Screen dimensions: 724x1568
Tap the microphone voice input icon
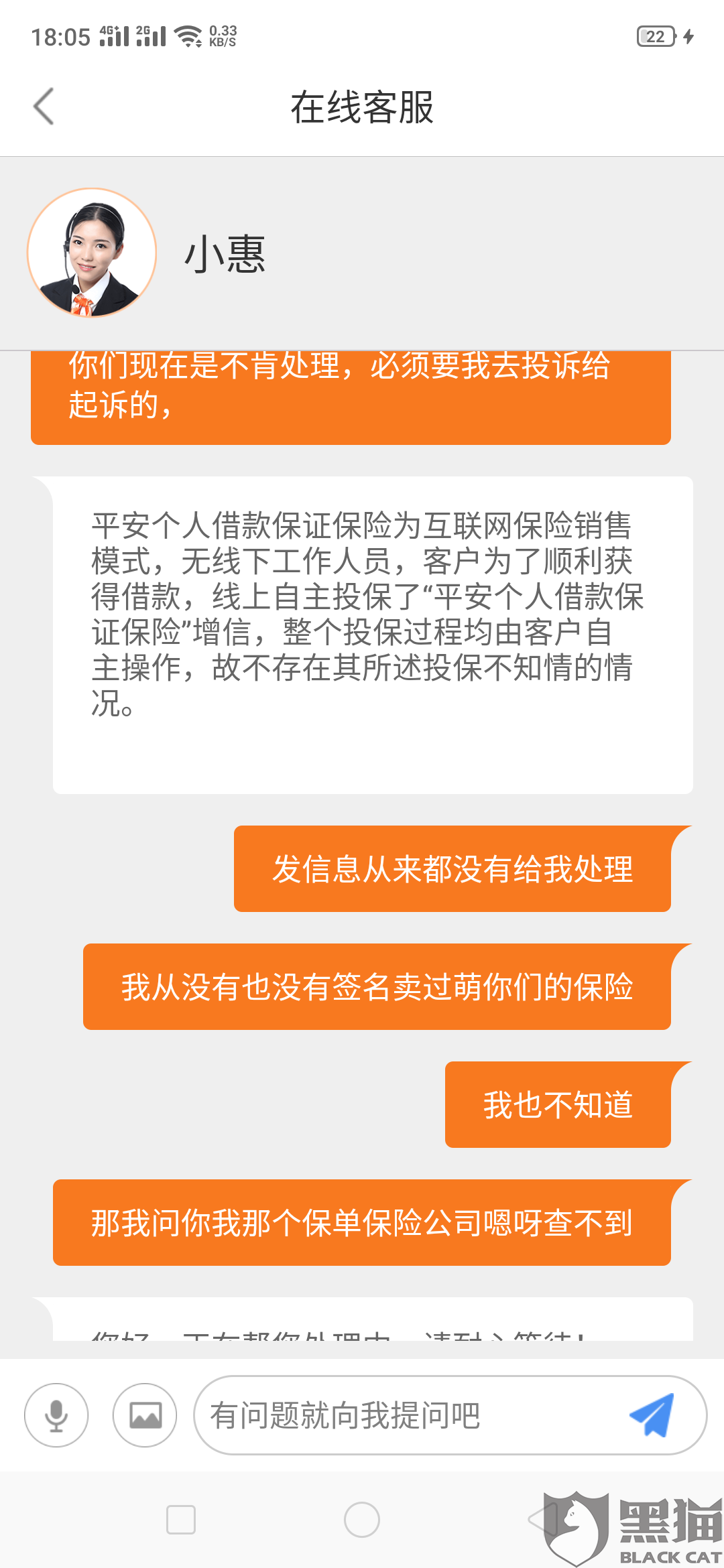click(56, 1415)
